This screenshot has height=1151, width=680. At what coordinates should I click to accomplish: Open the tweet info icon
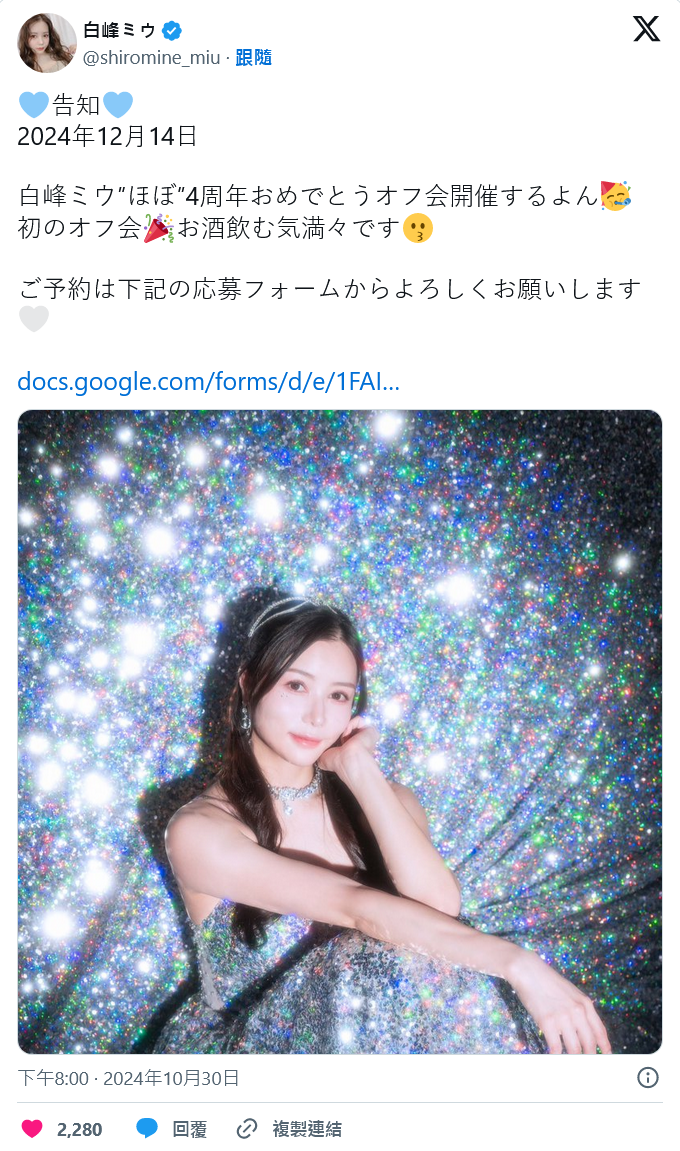[647, 1077]
